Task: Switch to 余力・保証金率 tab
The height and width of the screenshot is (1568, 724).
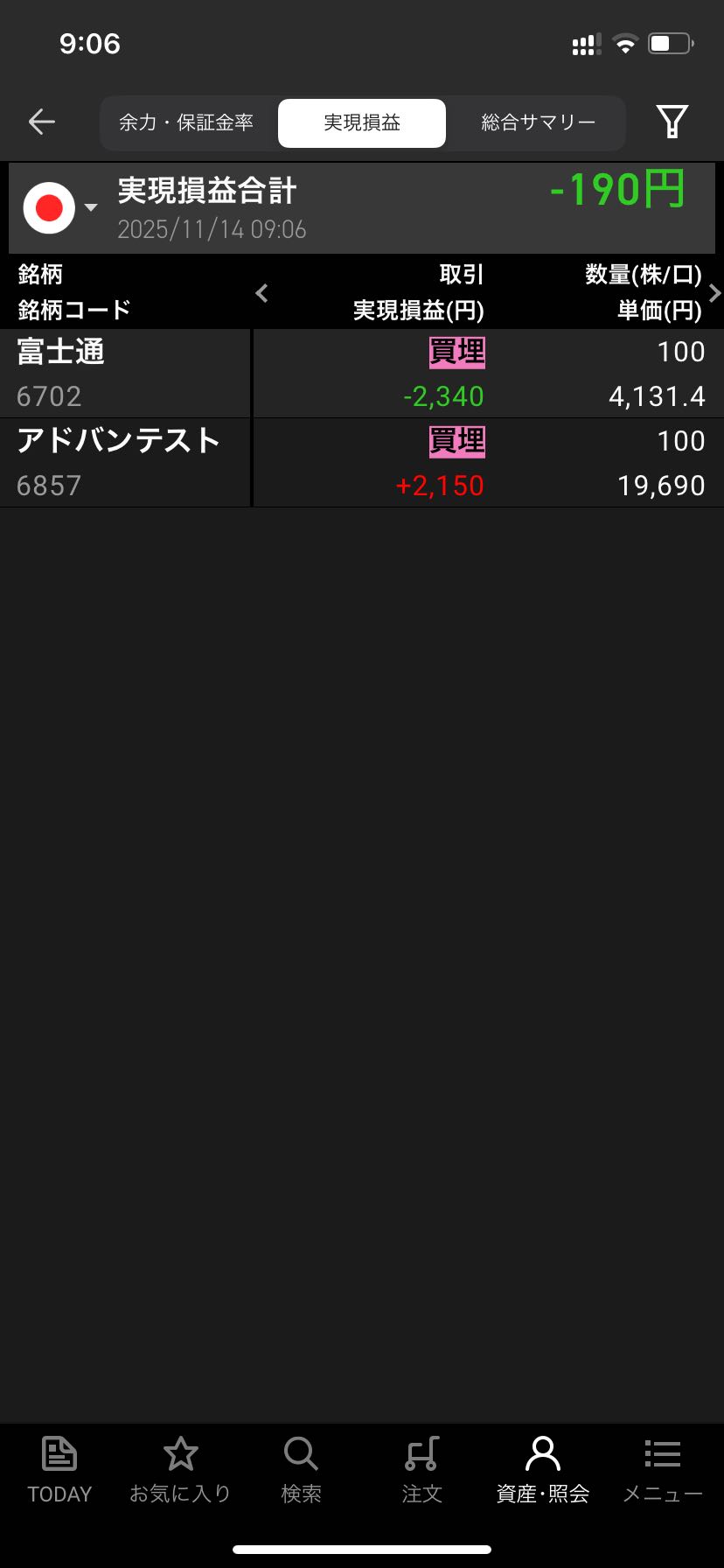Action: click(186, 122)
